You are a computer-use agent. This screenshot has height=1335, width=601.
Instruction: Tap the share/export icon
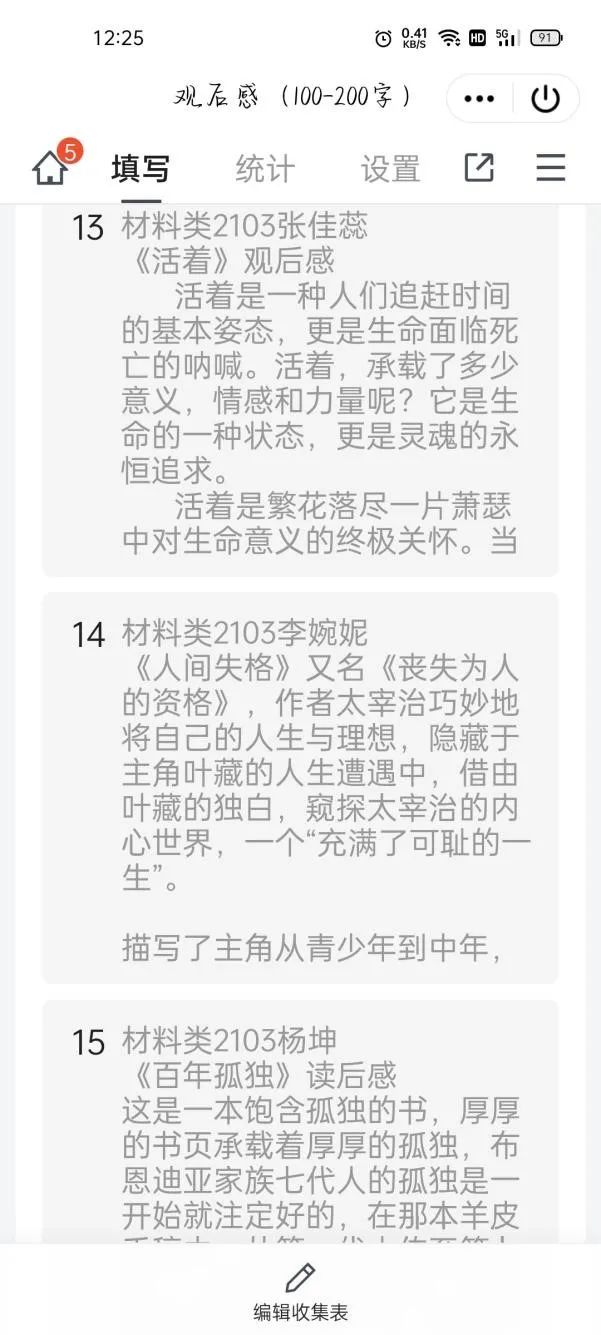[480, 167]
